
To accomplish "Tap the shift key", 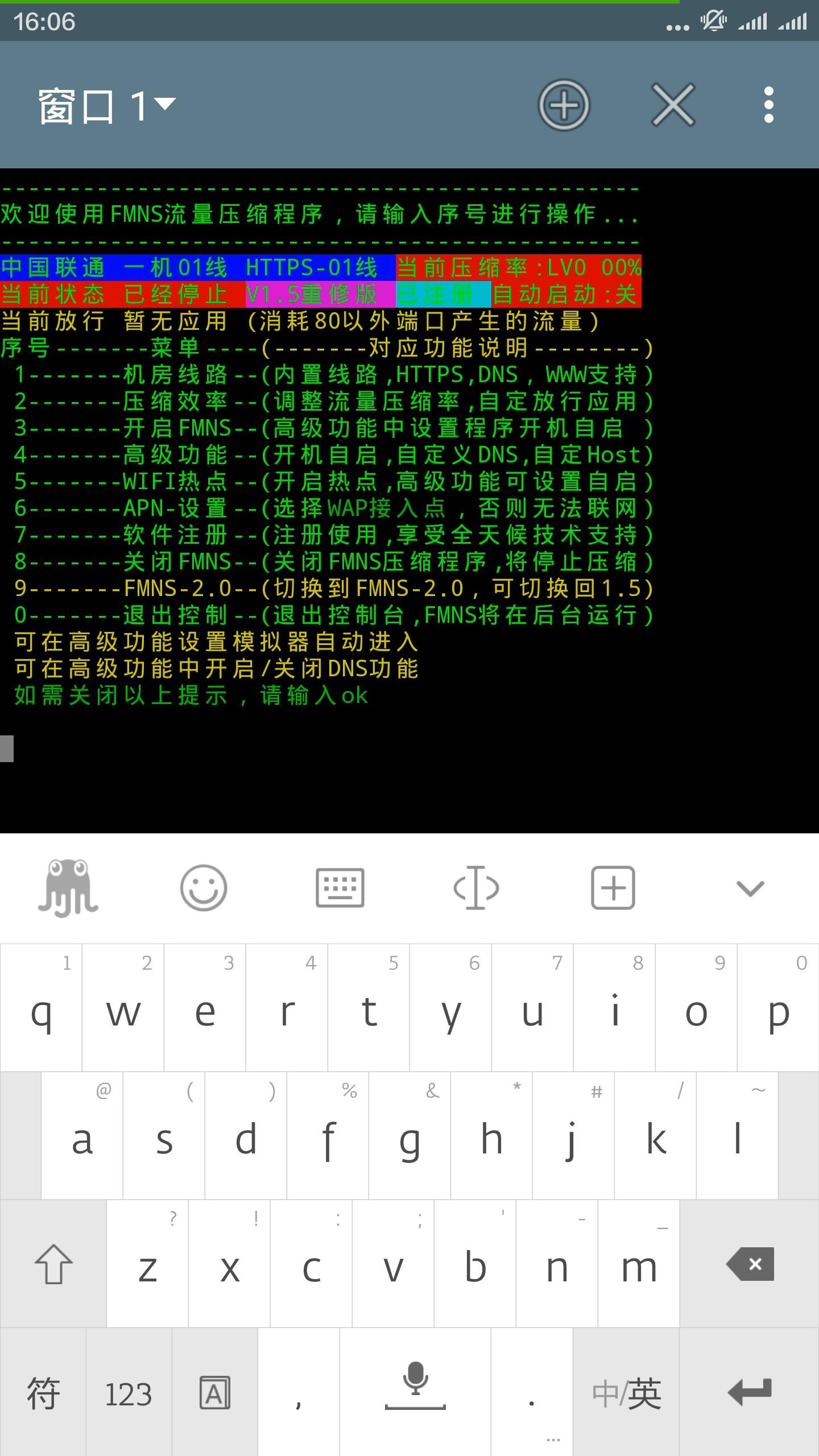I will click(x=53, y=1264).
